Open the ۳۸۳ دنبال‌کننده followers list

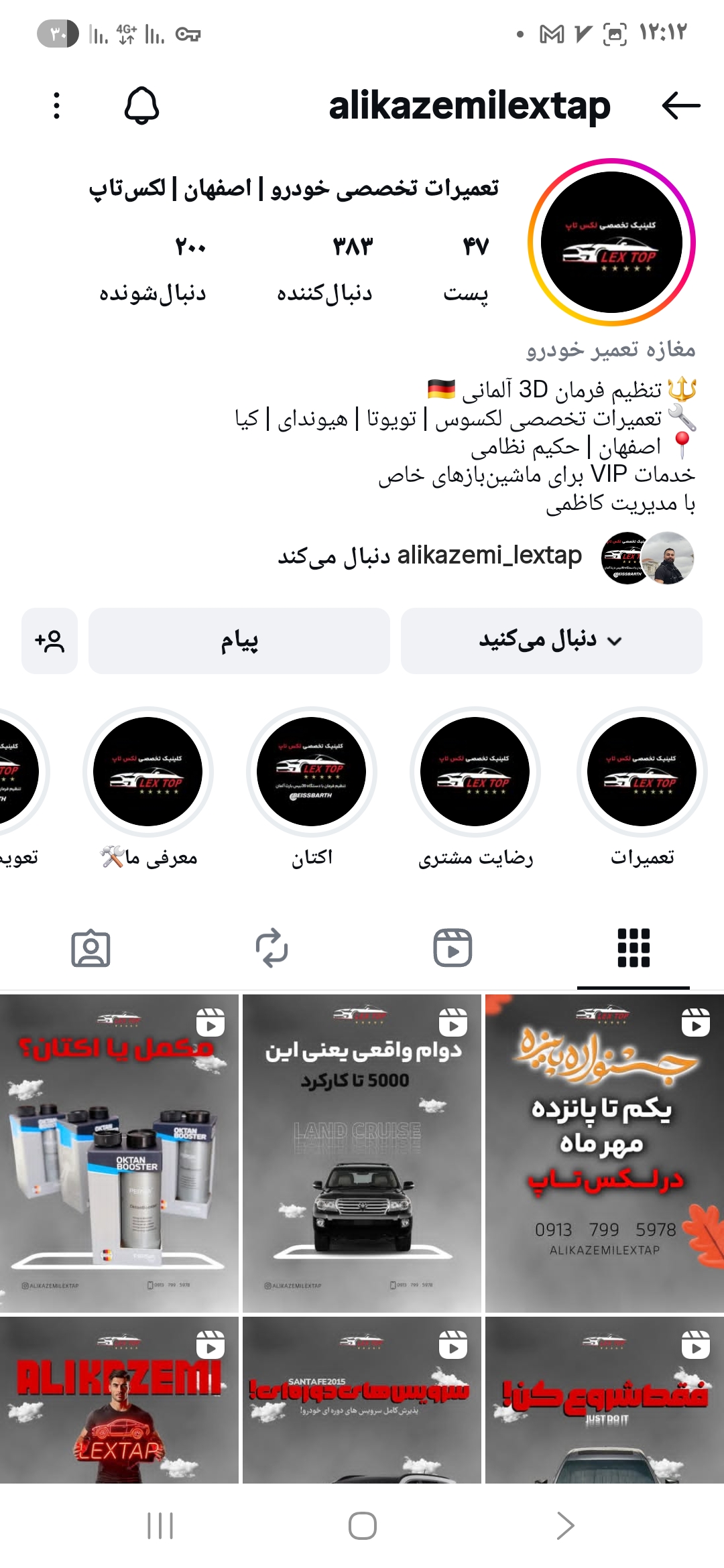tap(325, 269)
